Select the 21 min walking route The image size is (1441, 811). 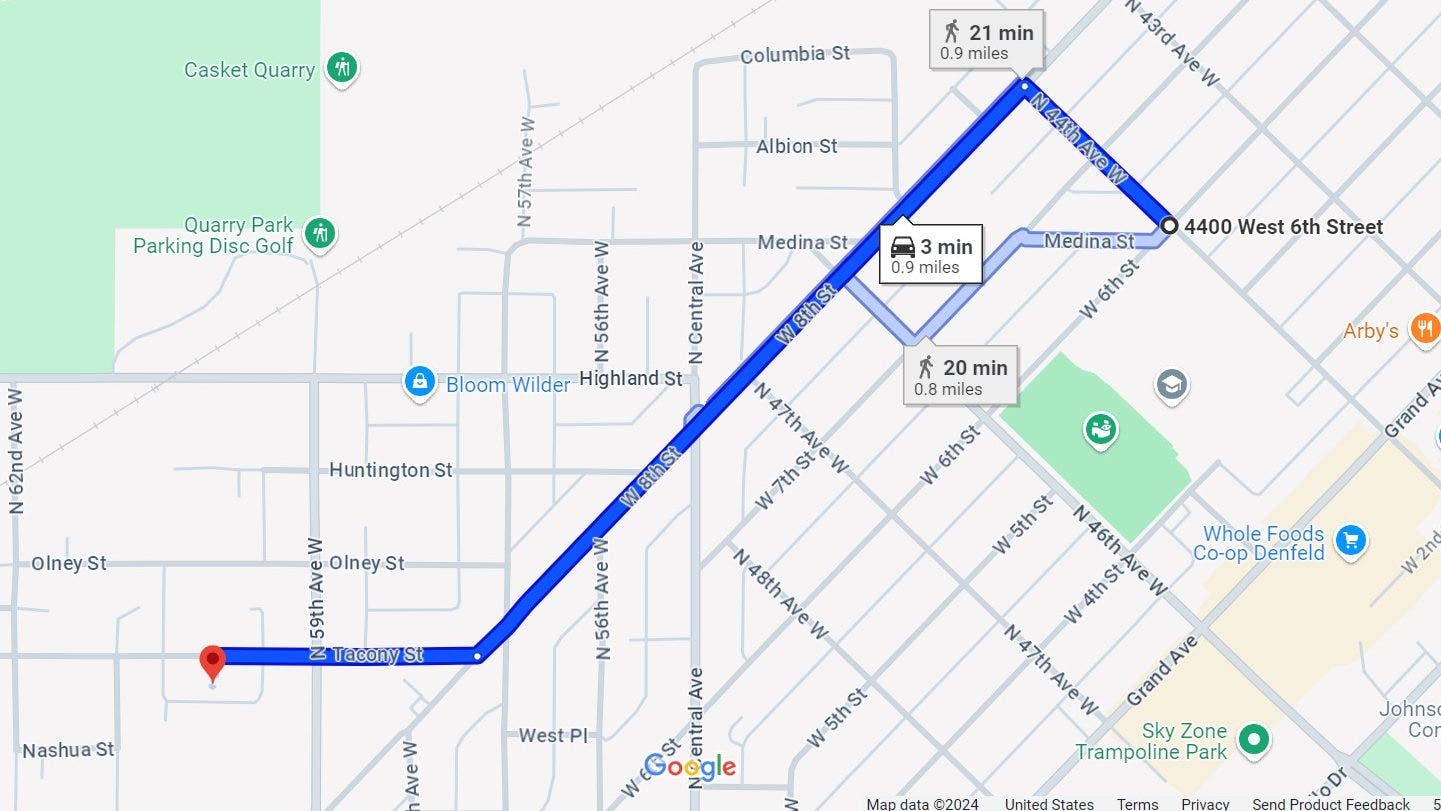[x=986, y=41]
